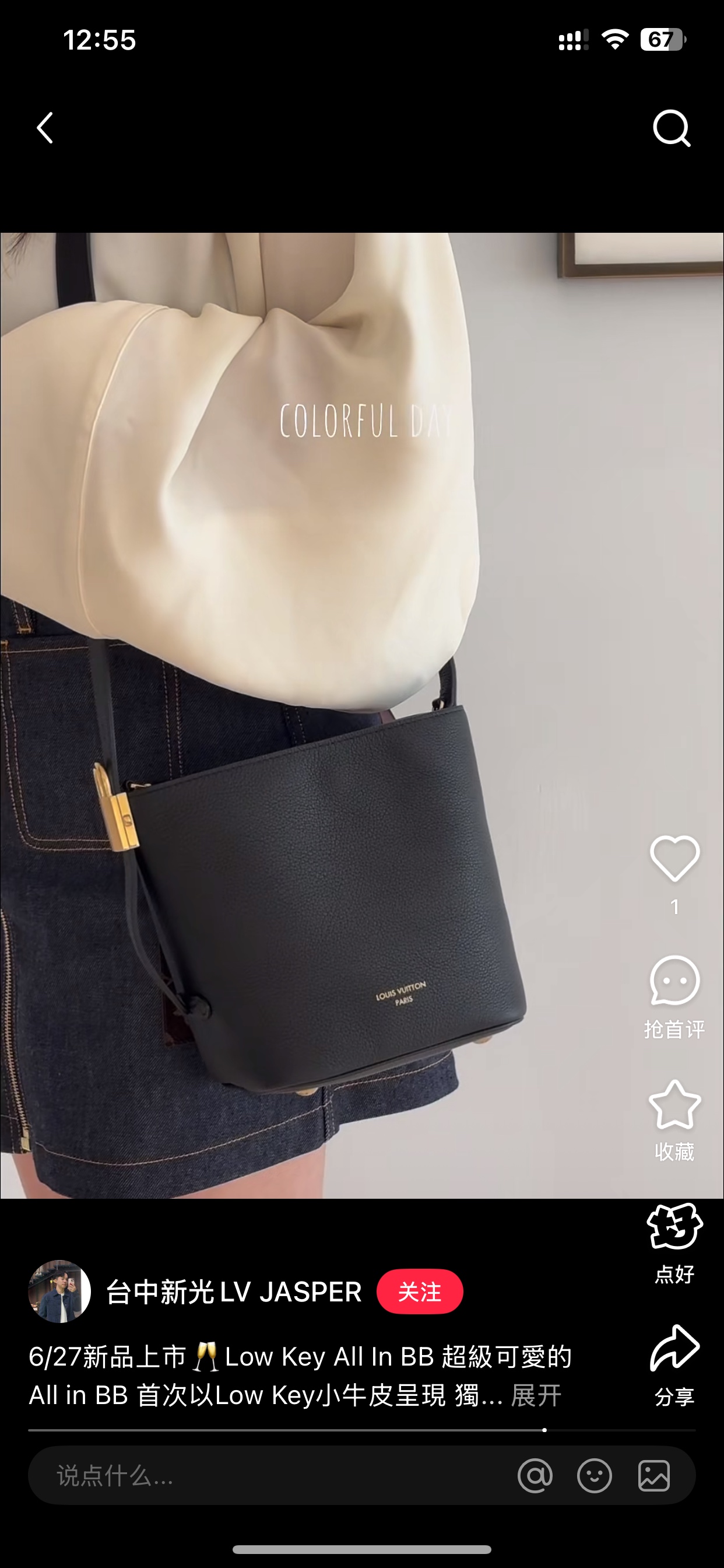Attach a picture to the comment
This screenshot has height=1568, width=724.
[x=654, y=1475]
